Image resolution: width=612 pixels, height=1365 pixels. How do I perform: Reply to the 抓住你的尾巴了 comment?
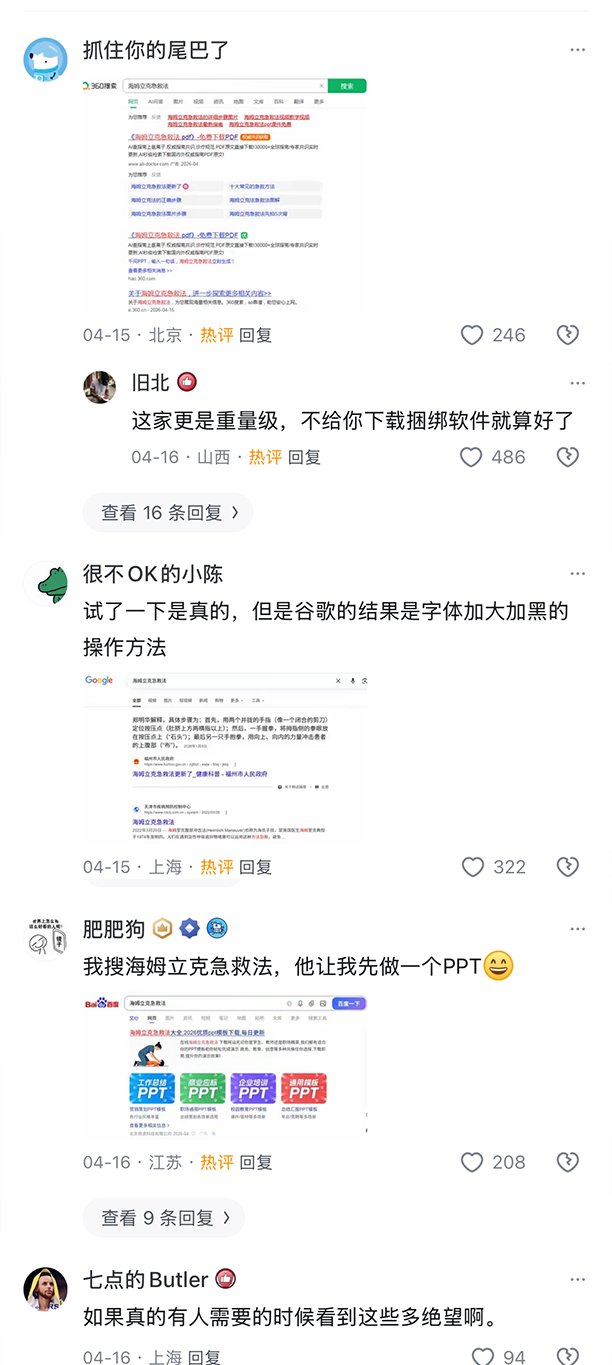point(255,335)
